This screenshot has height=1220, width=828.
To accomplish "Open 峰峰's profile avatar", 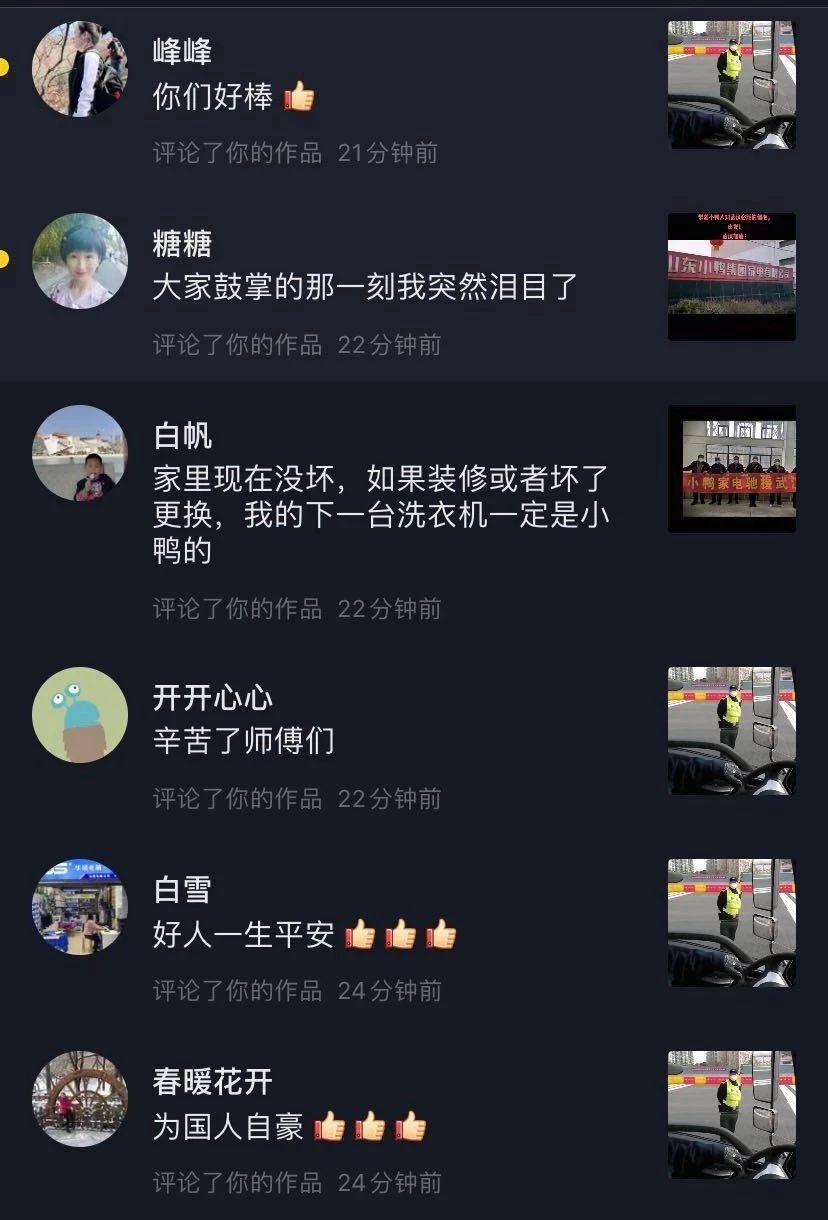I will [x=80, y=69].
